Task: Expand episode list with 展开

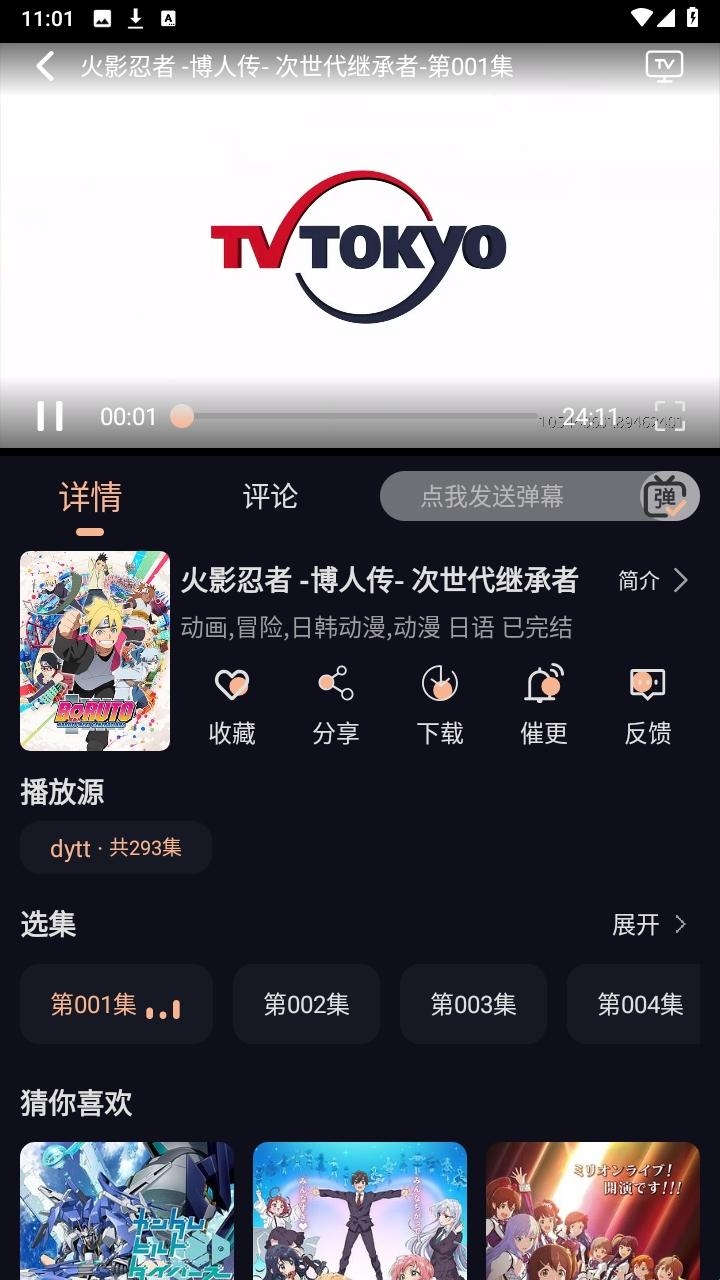Action: pyautogui.click(x=649, y=924)
